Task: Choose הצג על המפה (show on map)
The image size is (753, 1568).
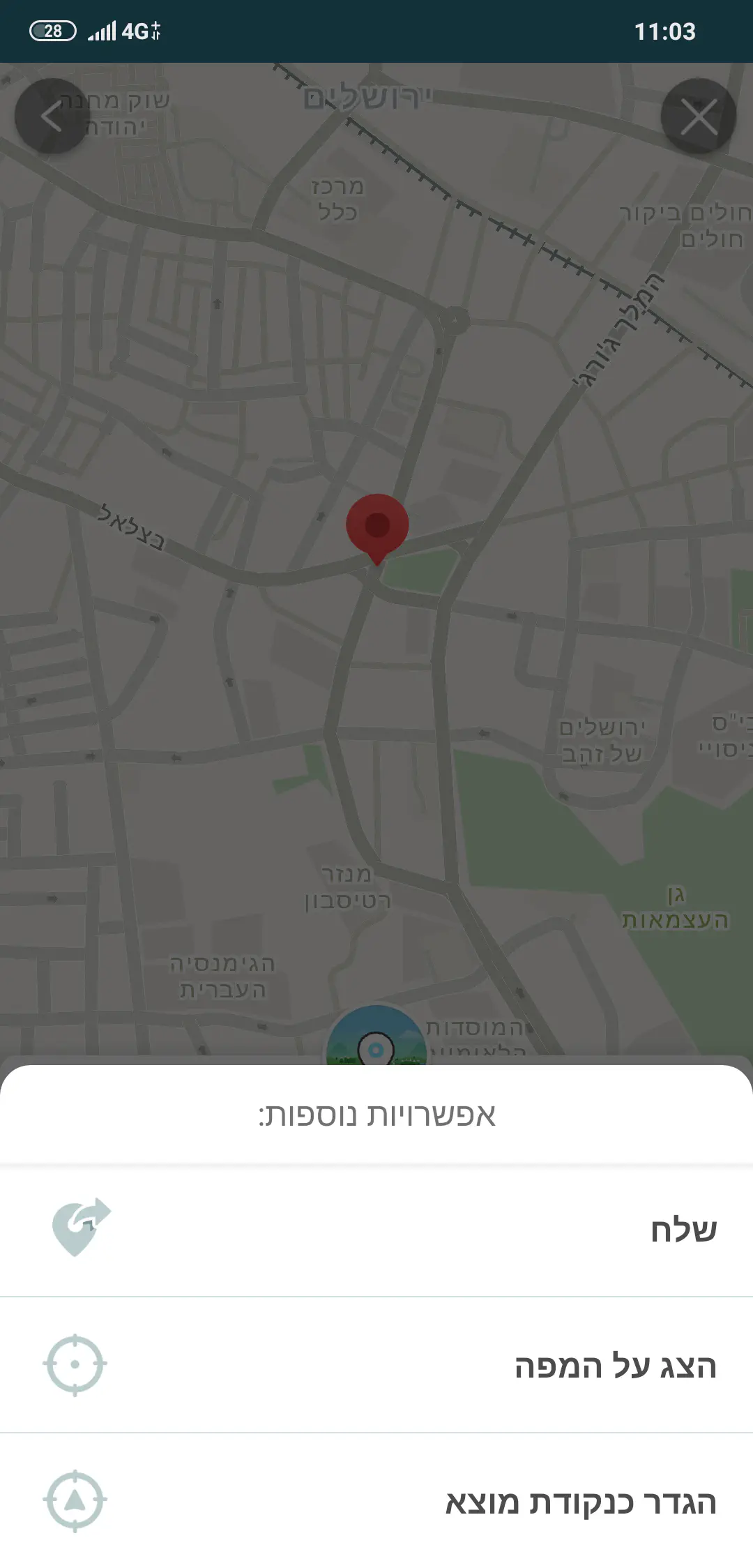Action: pos(376,1365)
